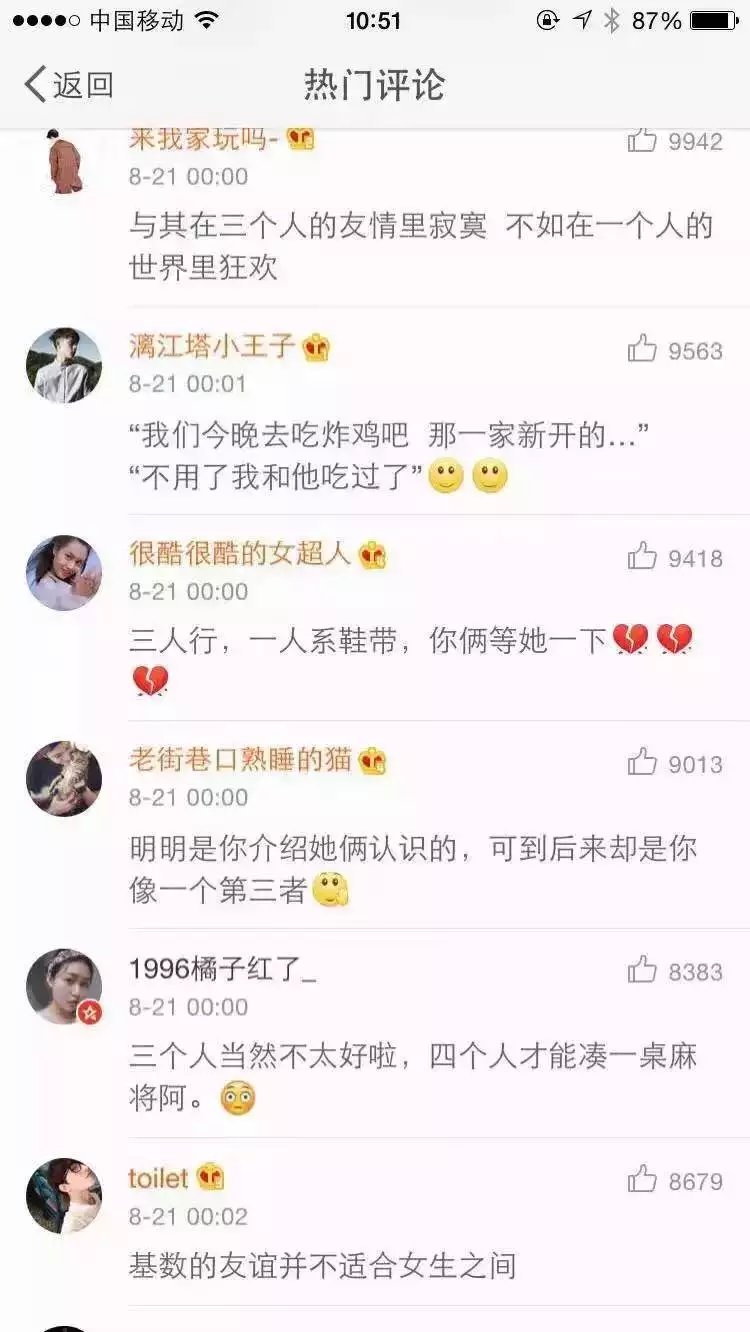
Task: Open 很酷很酷的女超人's profile avatar
Action: (64, 572)
